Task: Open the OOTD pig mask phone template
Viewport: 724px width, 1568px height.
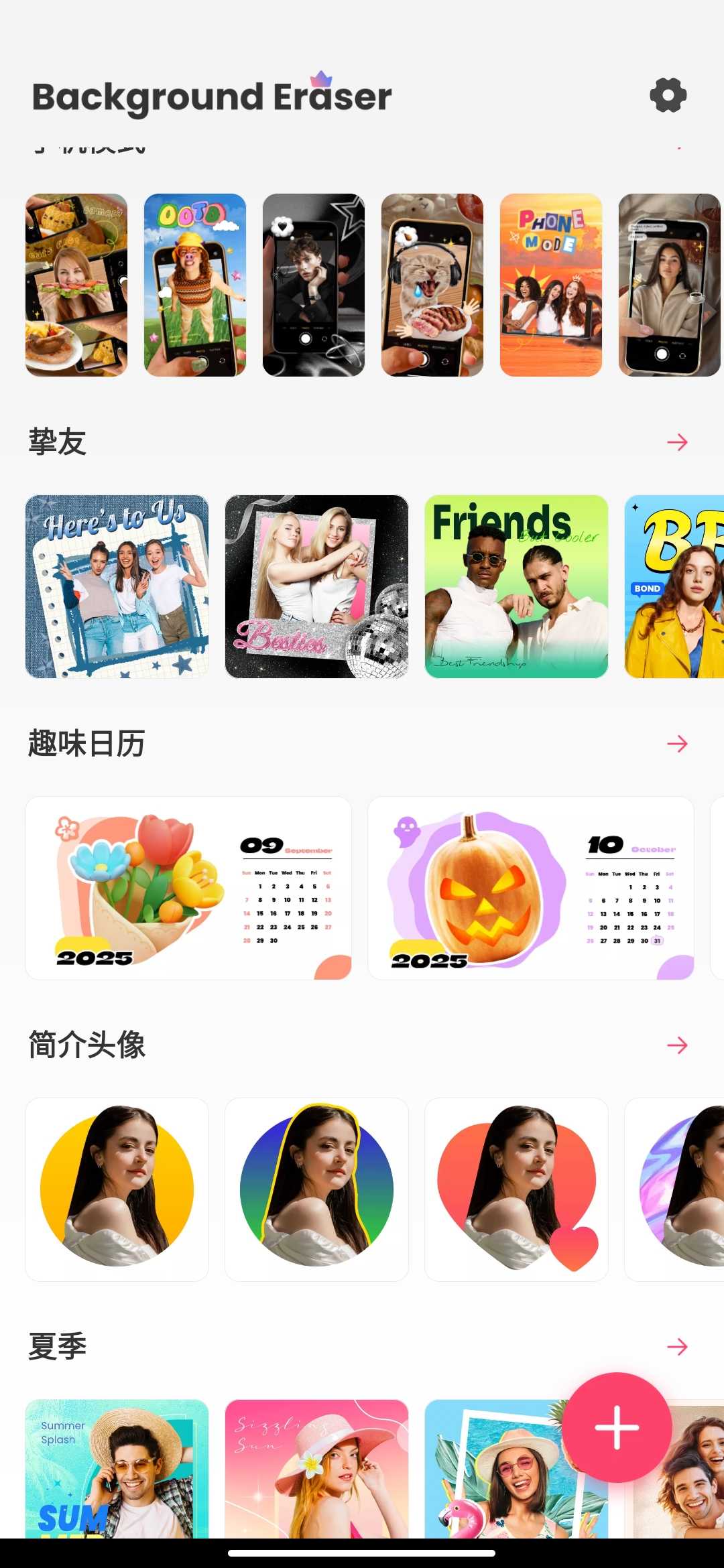Action: (x=194, y=285)
